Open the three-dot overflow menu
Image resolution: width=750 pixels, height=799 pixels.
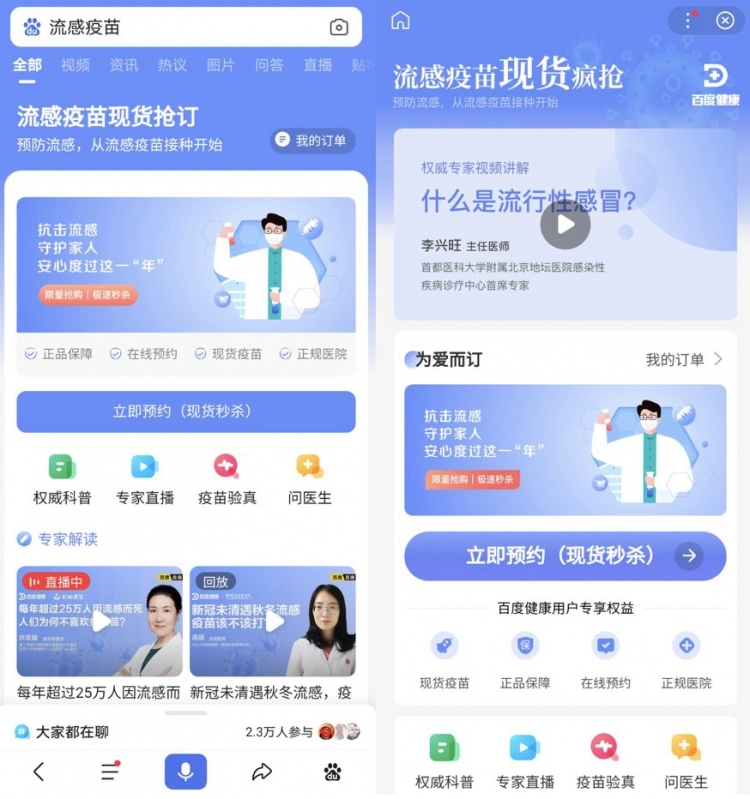[x=688, y=20]
